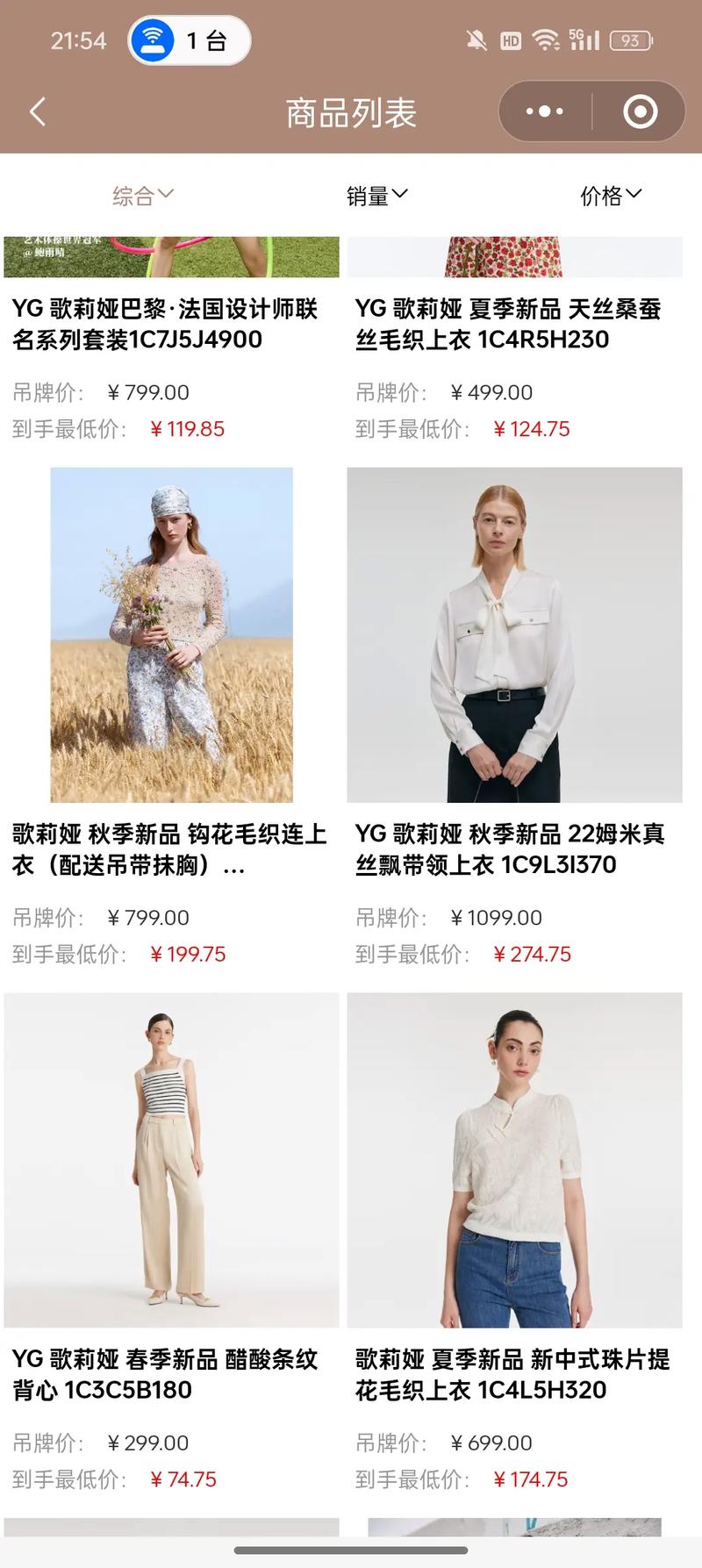
Task: Tap the striped vest model photo
Action: pos(171,1158)
